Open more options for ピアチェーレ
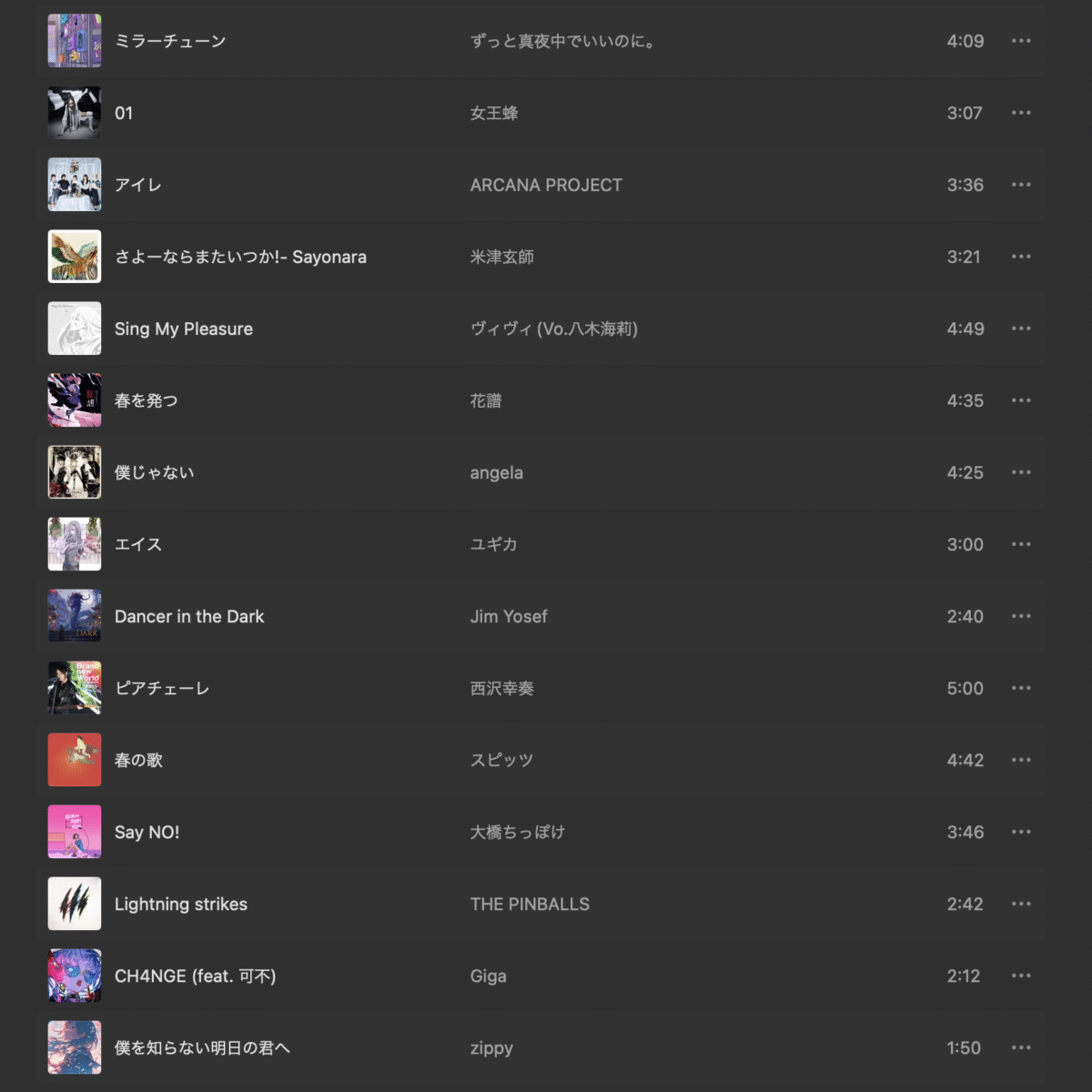Image resolution: width=1092 pixels, height=1092 pixels. click(1021, 688)
